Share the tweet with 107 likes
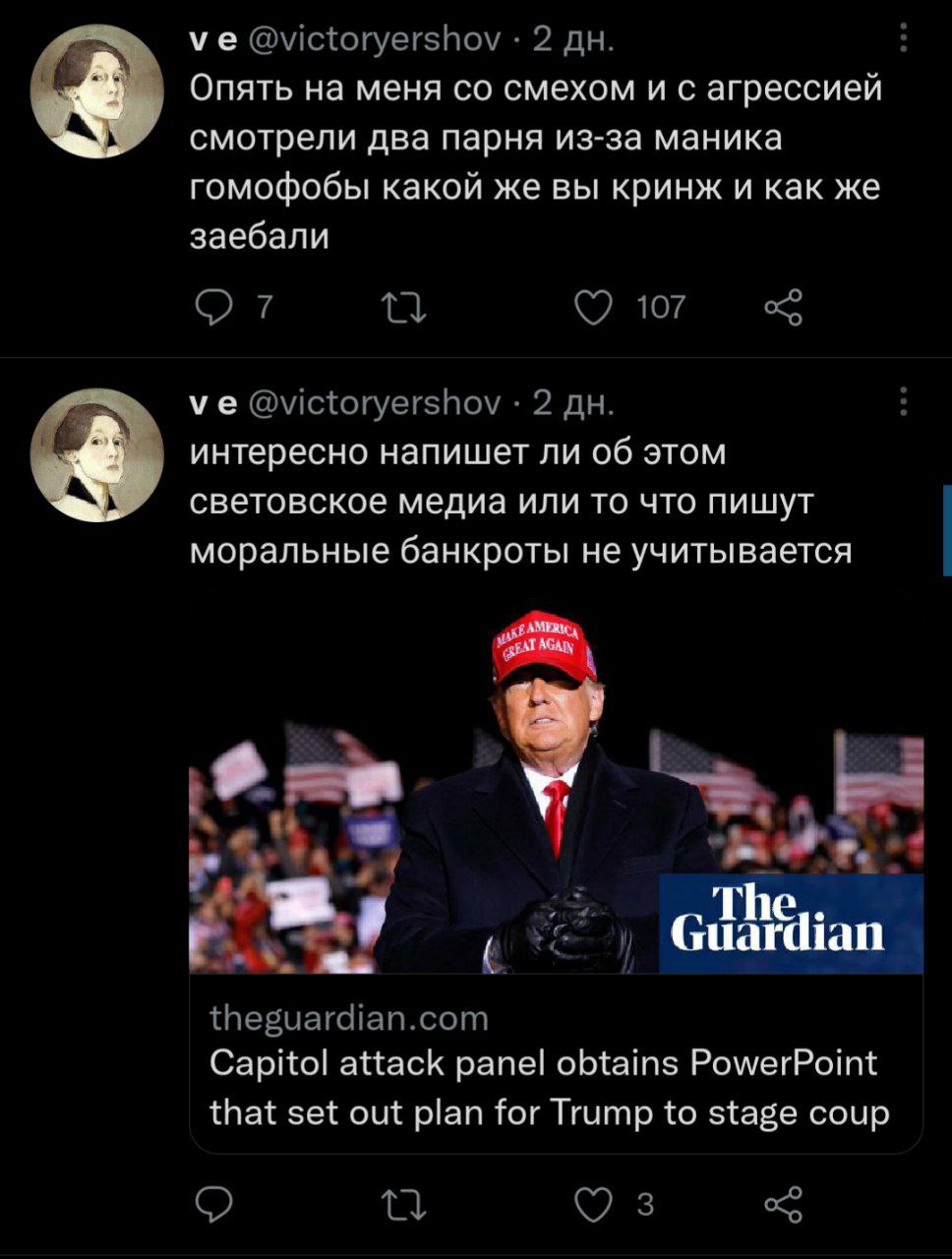This screenshot has height=1259, width=952. [x=783, y=308]
